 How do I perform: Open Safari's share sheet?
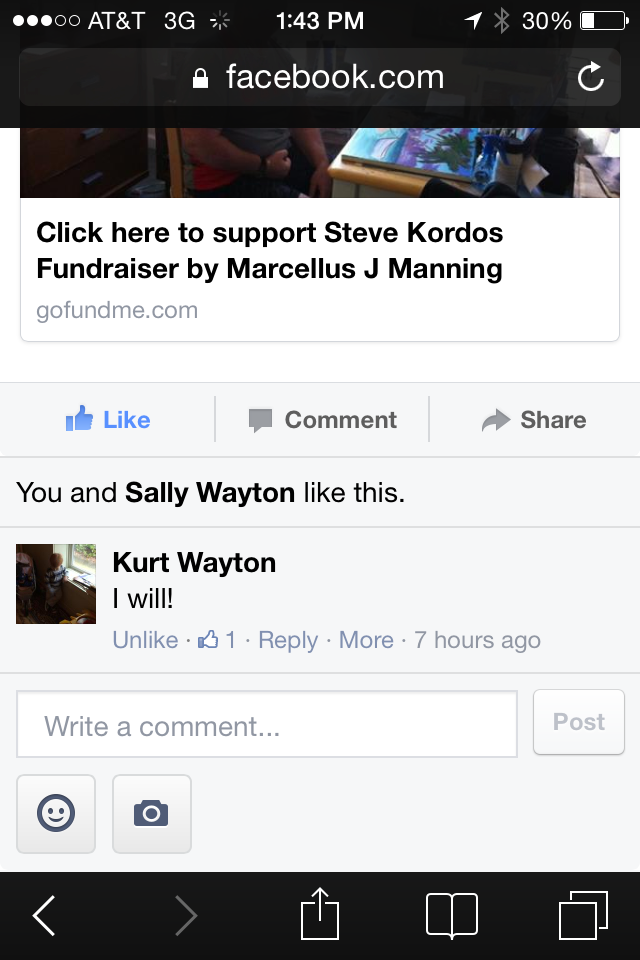coord(320,915)
